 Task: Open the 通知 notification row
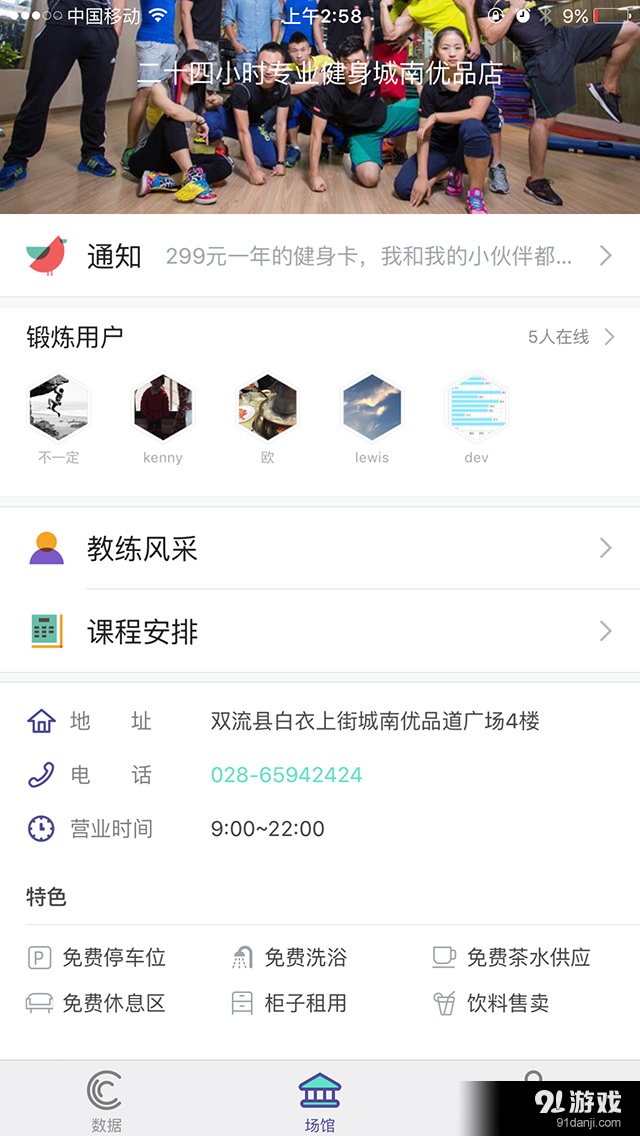(320, 256)
